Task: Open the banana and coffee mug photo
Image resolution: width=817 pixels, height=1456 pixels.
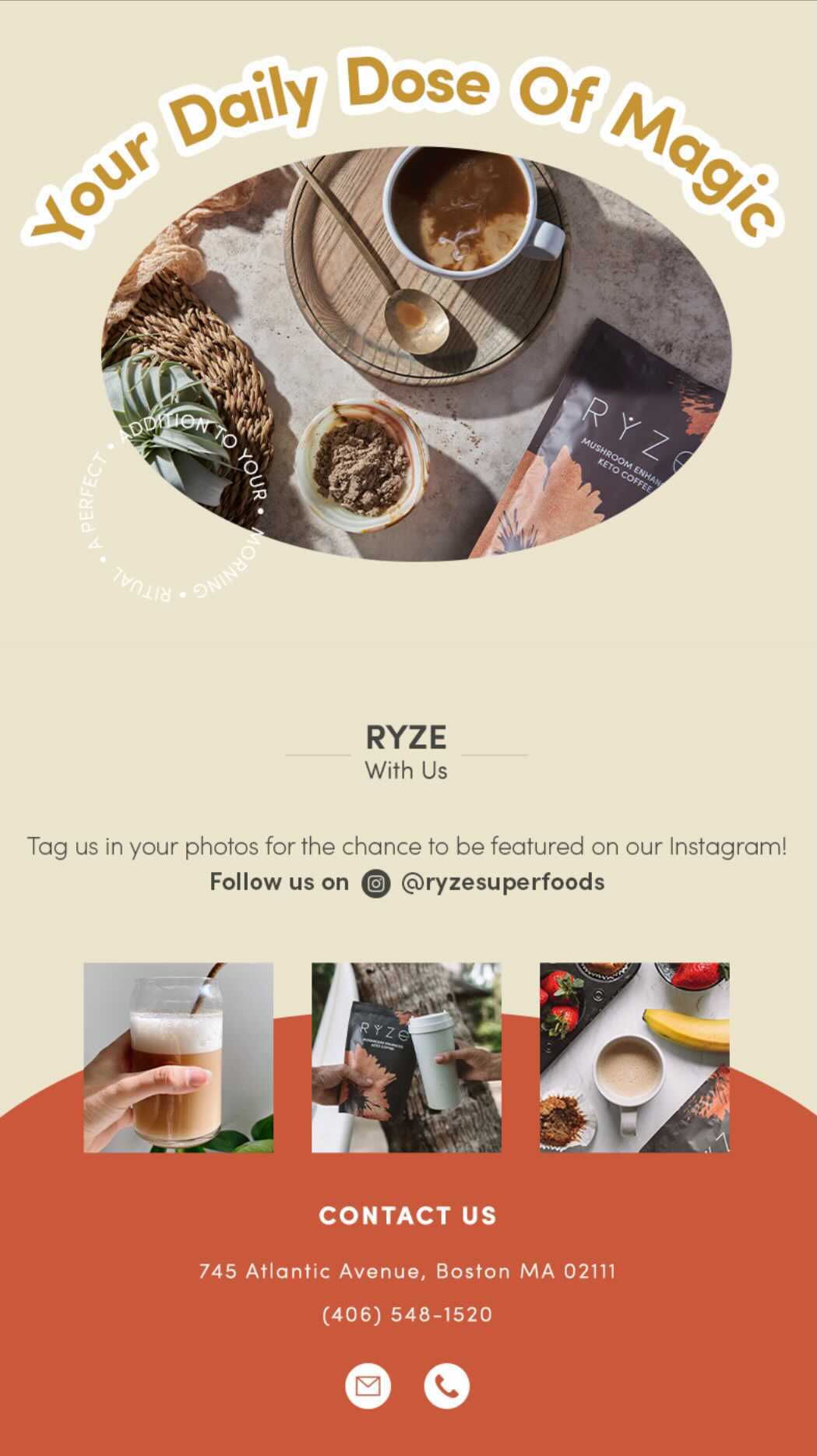Action: [x=635, y=1057]
